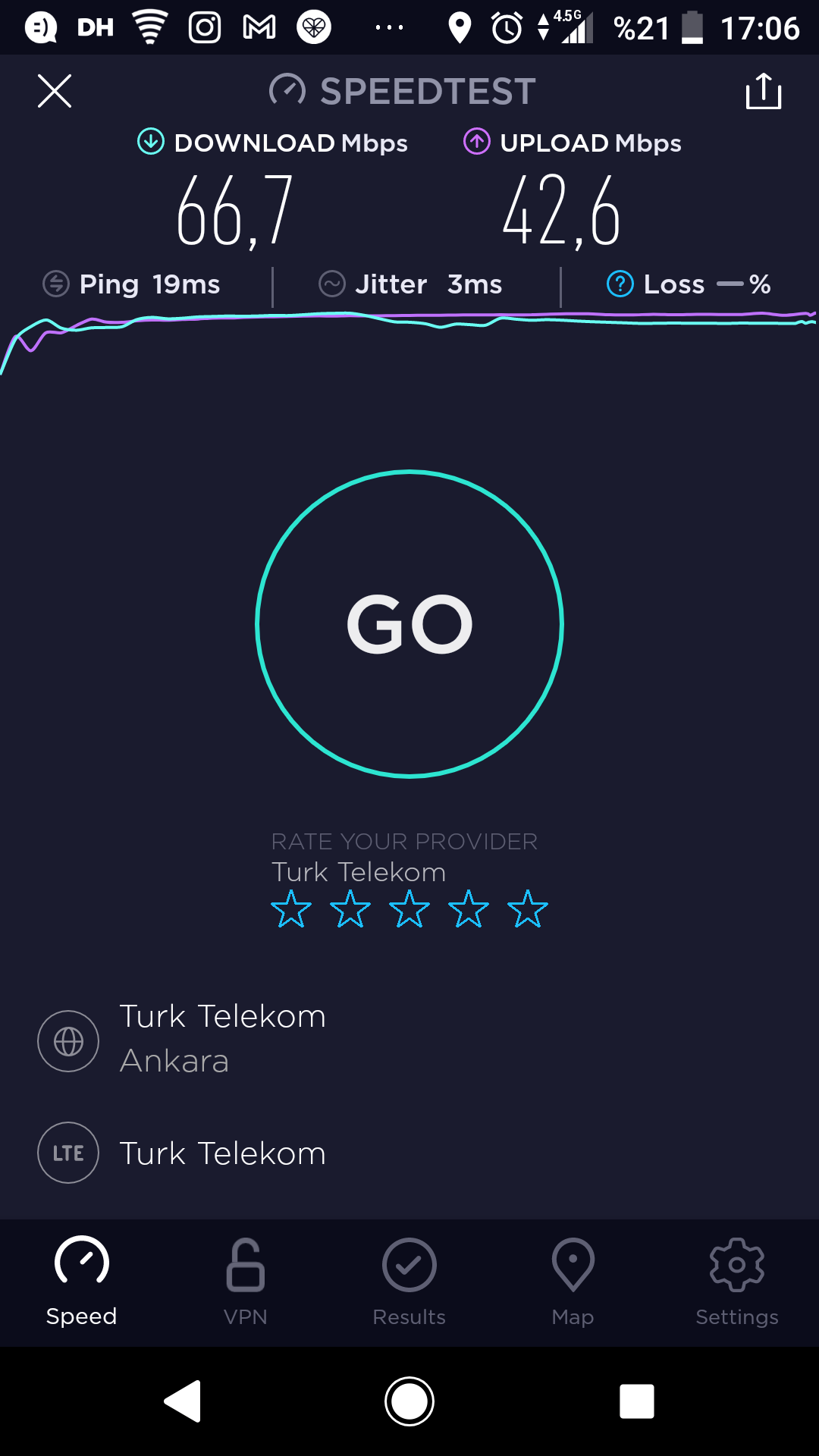Screen dimensions: 819x1456
Task: Change the Turk Telekom Ankara server
Action: pos(409,1040)
